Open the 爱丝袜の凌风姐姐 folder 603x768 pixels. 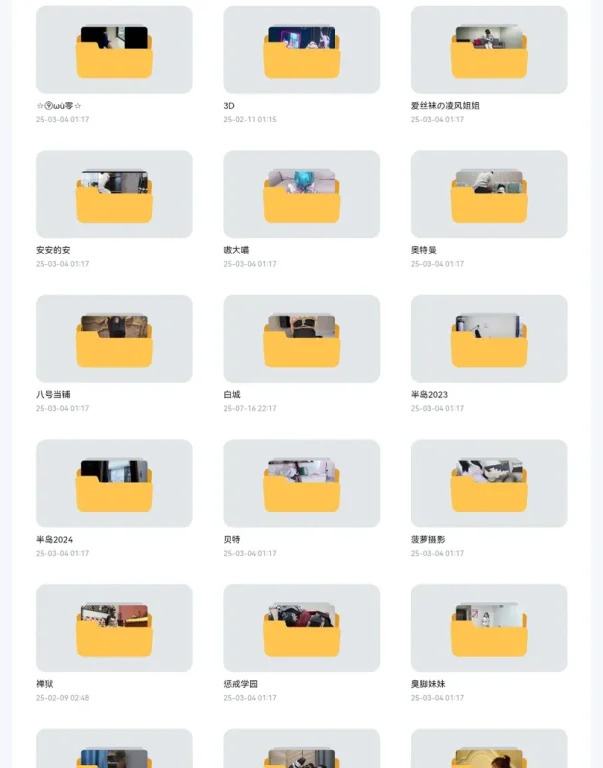click(488, 50)
